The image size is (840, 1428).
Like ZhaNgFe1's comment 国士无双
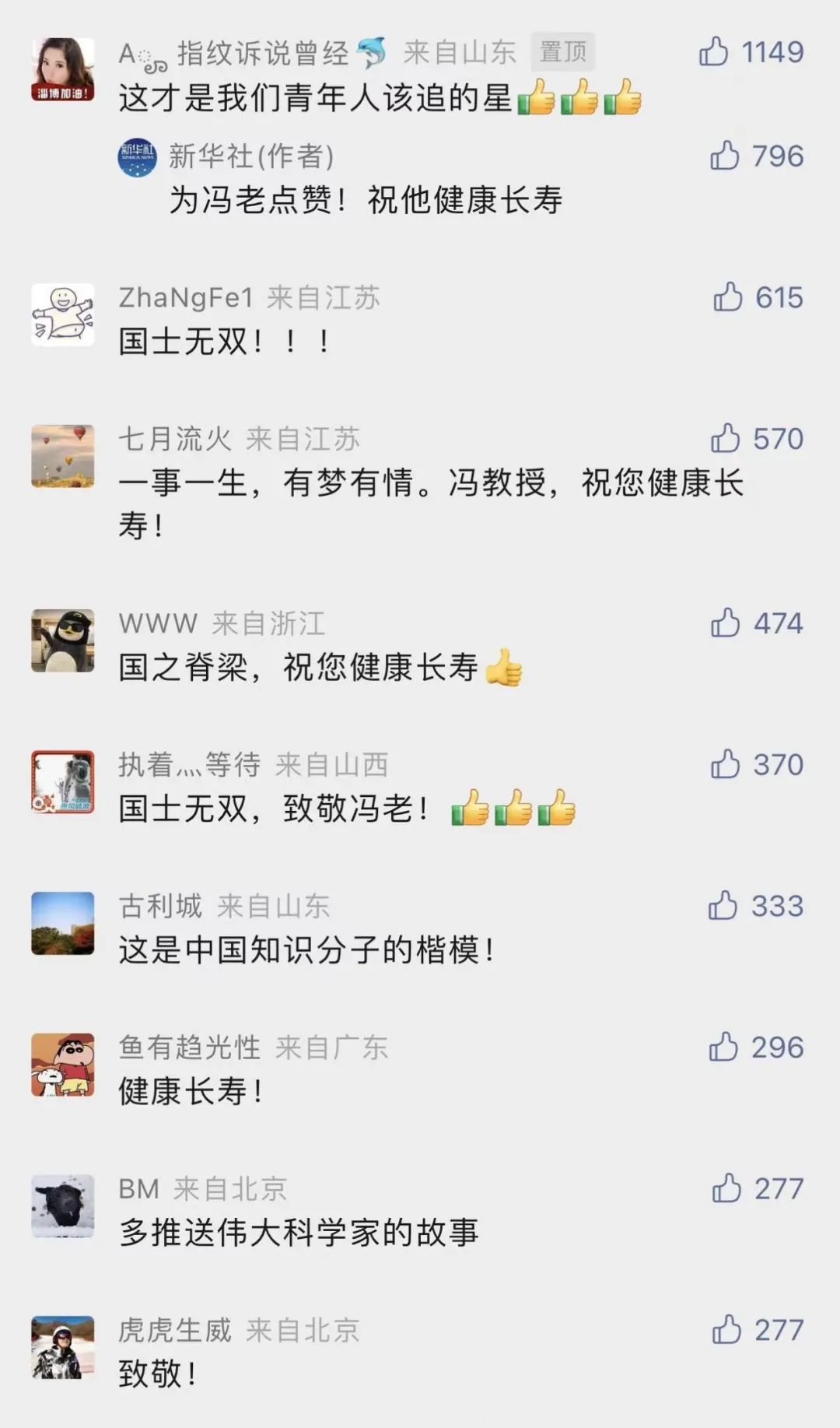point(727,297)
